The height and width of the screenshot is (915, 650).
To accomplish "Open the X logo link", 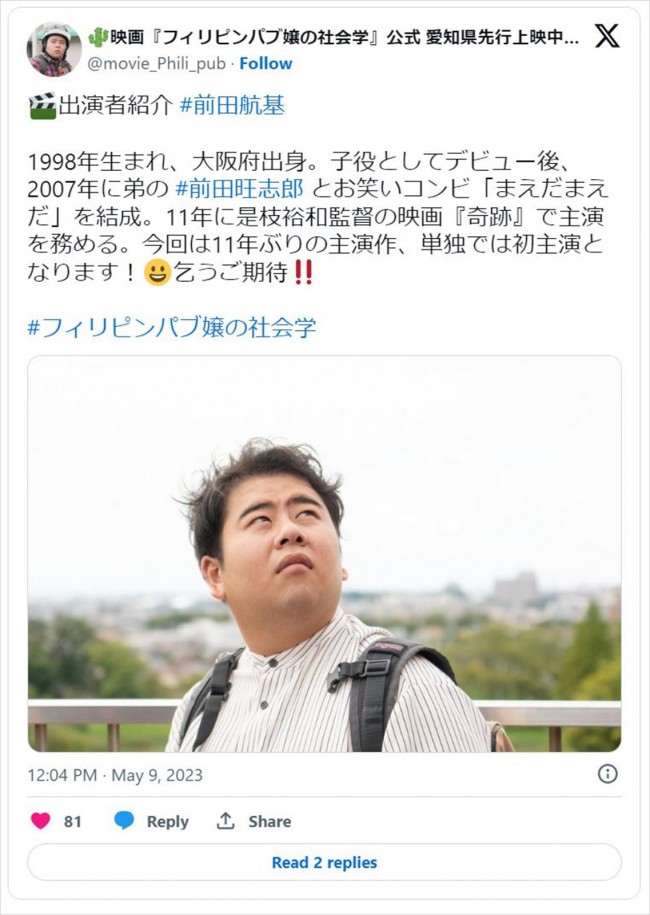I will (x=606, y=37).
